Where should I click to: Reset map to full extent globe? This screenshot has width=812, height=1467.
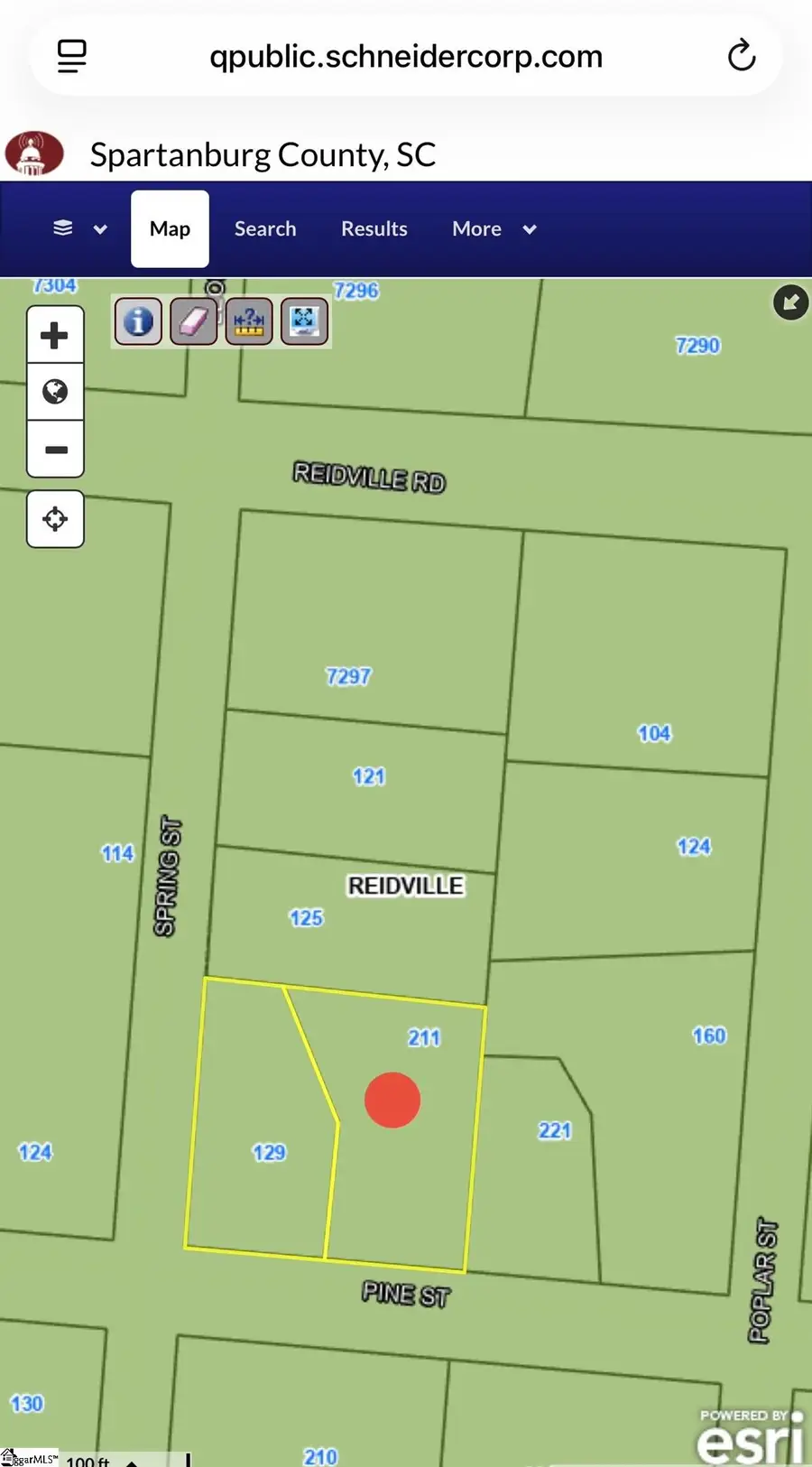point(55,392)
